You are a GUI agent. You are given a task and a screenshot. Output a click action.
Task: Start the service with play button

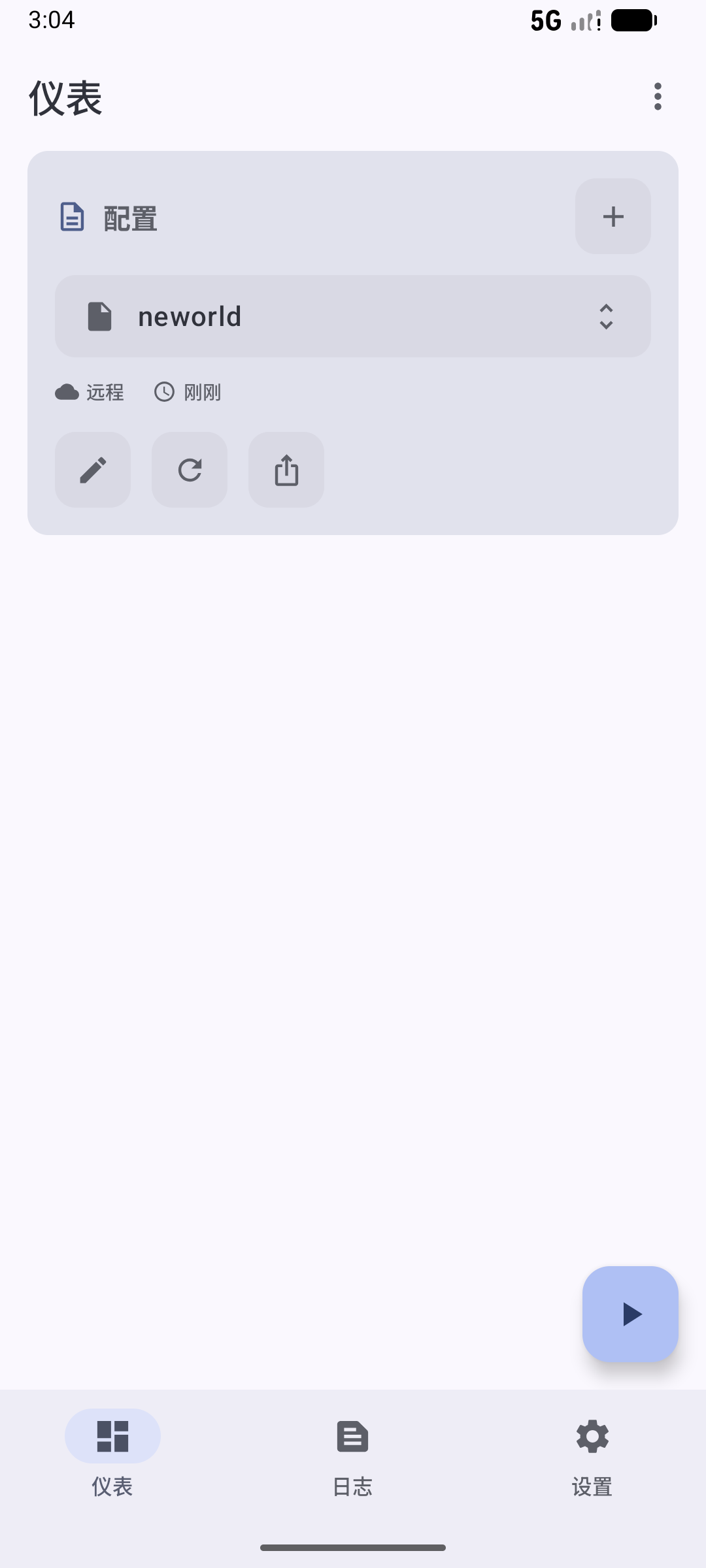click(630, 1314)
